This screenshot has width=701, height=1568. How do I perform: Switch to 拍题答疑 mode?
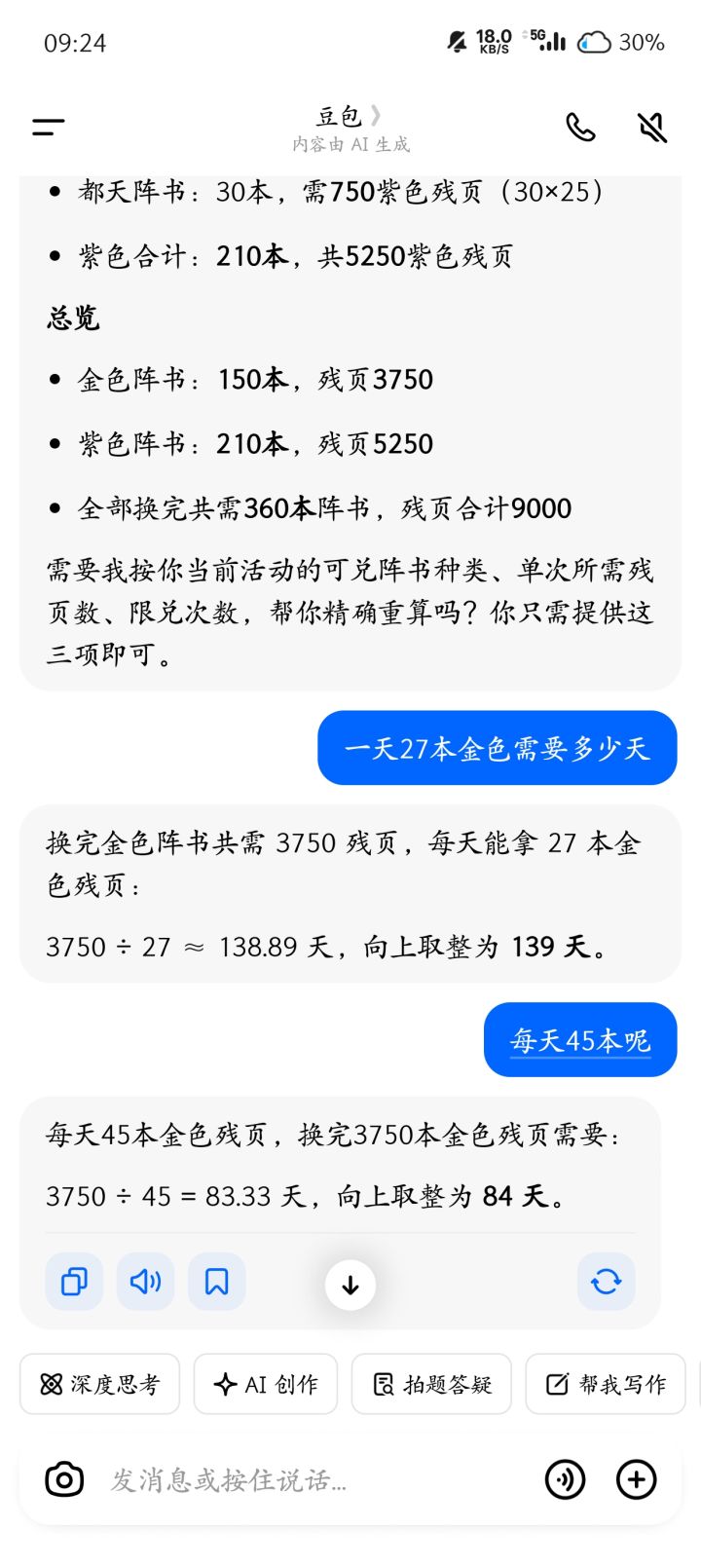coord(430,1384)
